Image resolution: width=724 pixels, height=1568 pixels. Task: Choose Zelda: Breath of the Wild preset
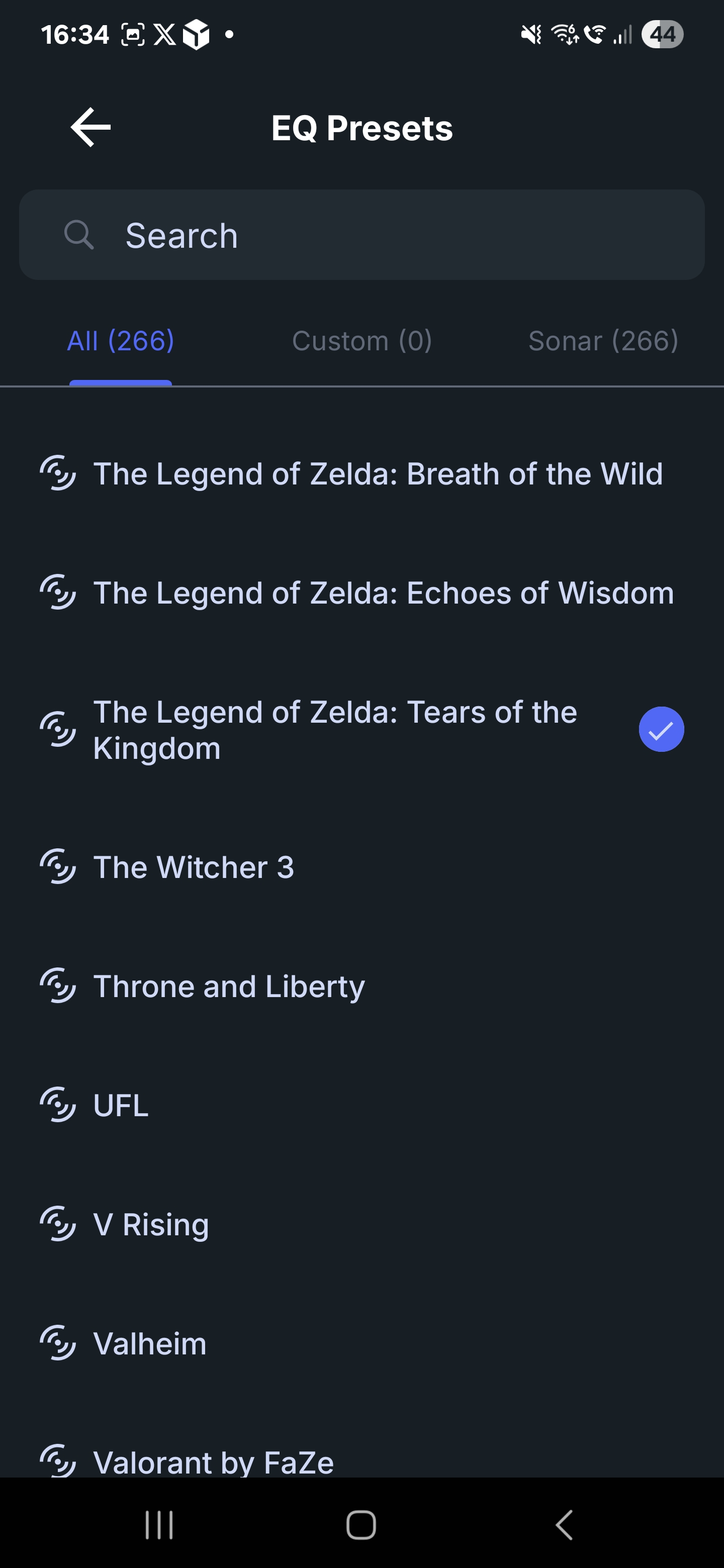(x=361, y=473)
